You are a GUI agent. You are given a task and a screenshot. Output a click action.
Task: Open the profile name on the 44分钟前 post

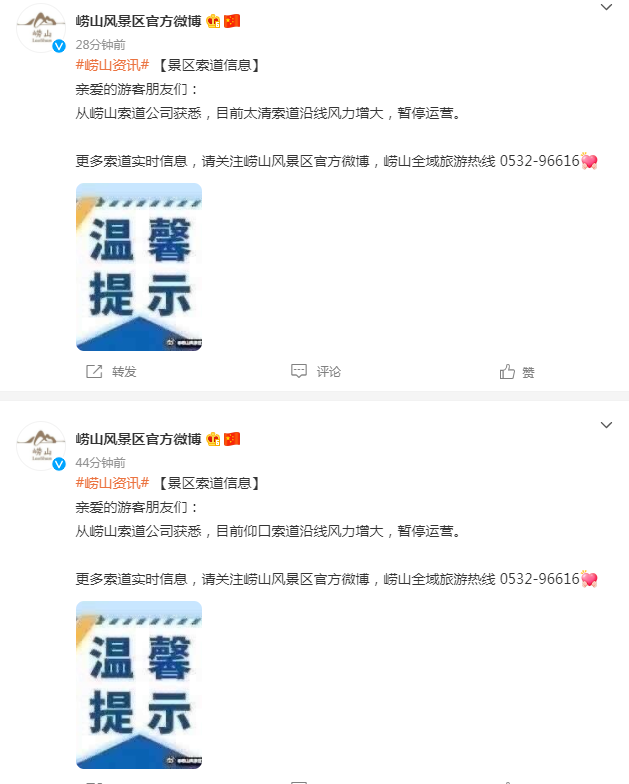coord(138,439)
